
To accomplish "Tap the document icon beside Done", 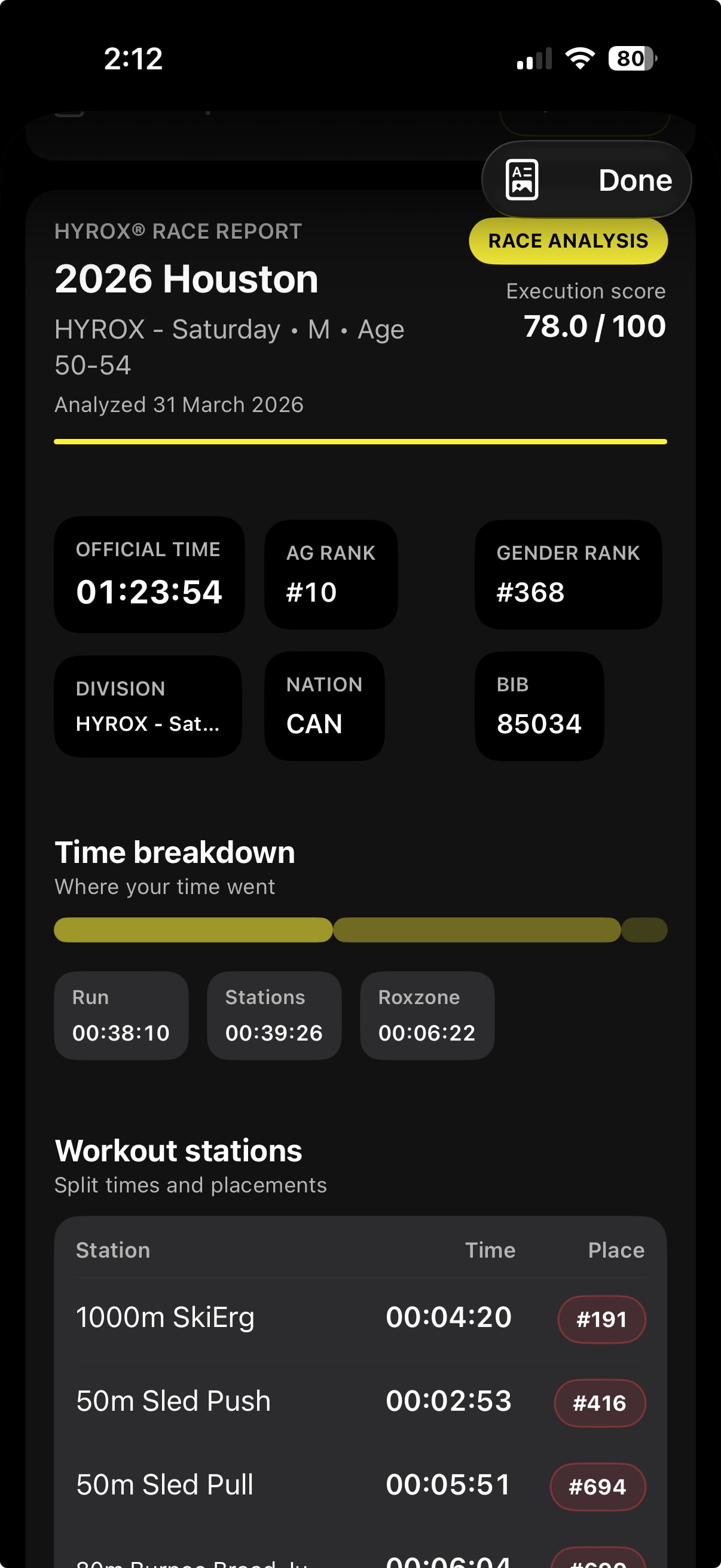I will (x=522, y=180).
